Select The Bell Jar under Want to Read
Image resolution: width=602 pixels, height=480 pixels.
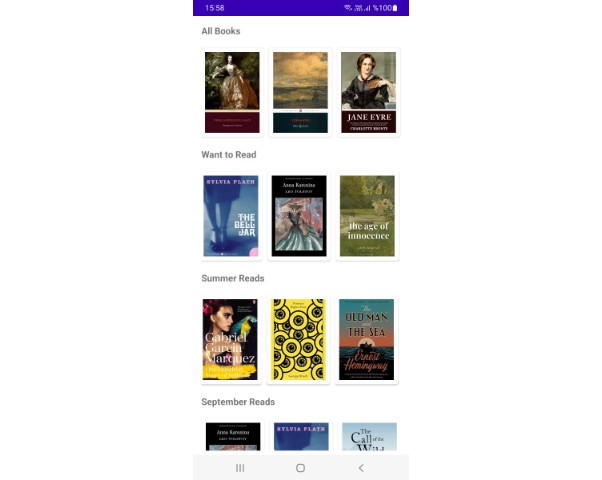232,216
